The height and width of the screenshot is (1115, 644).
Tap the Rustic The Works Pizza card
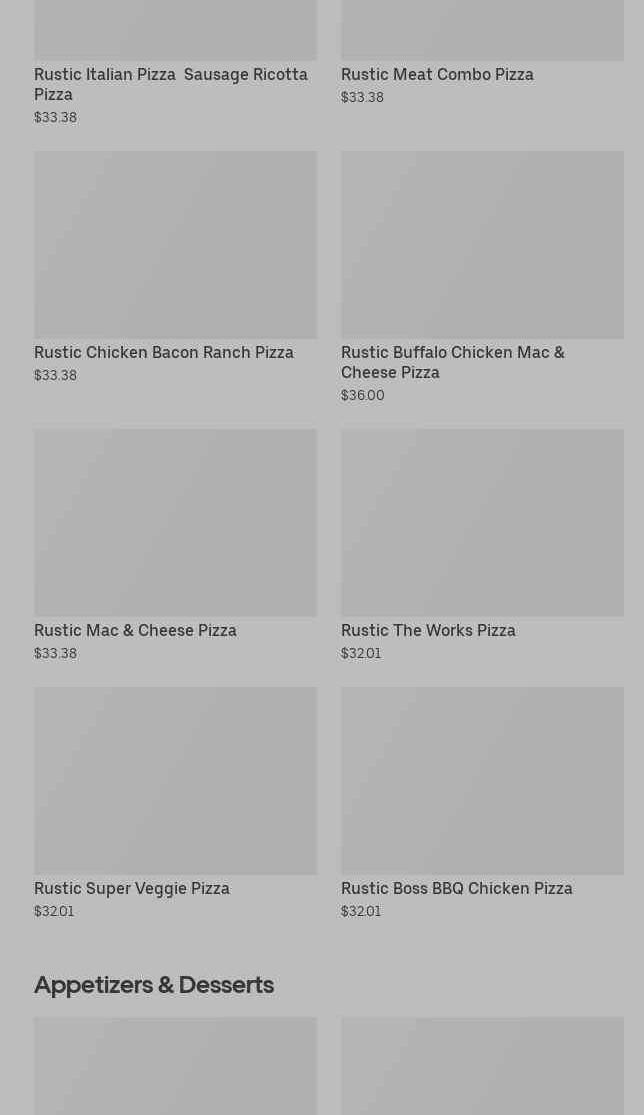[x=482, y=545]
